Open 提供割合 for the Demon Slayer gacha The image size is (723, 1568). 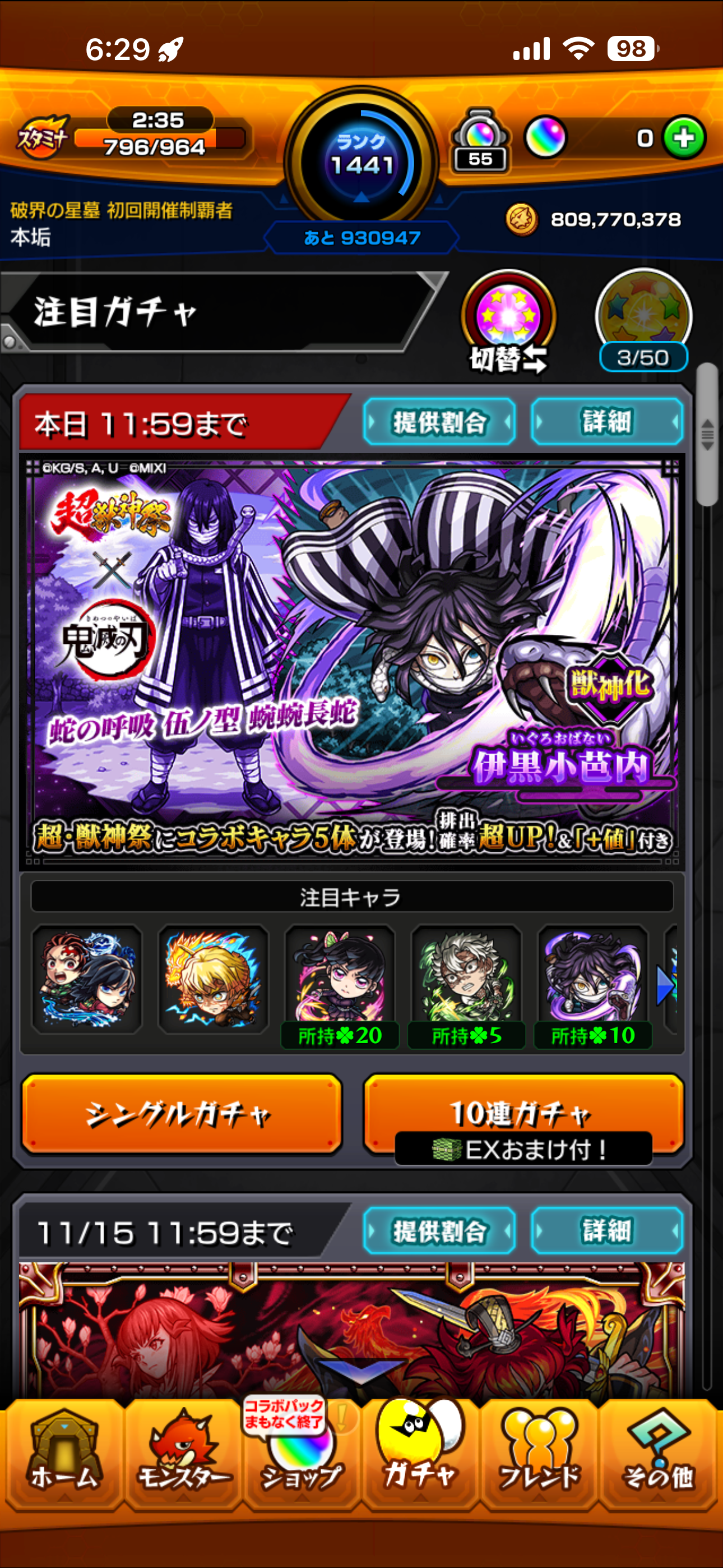point(439,421)
